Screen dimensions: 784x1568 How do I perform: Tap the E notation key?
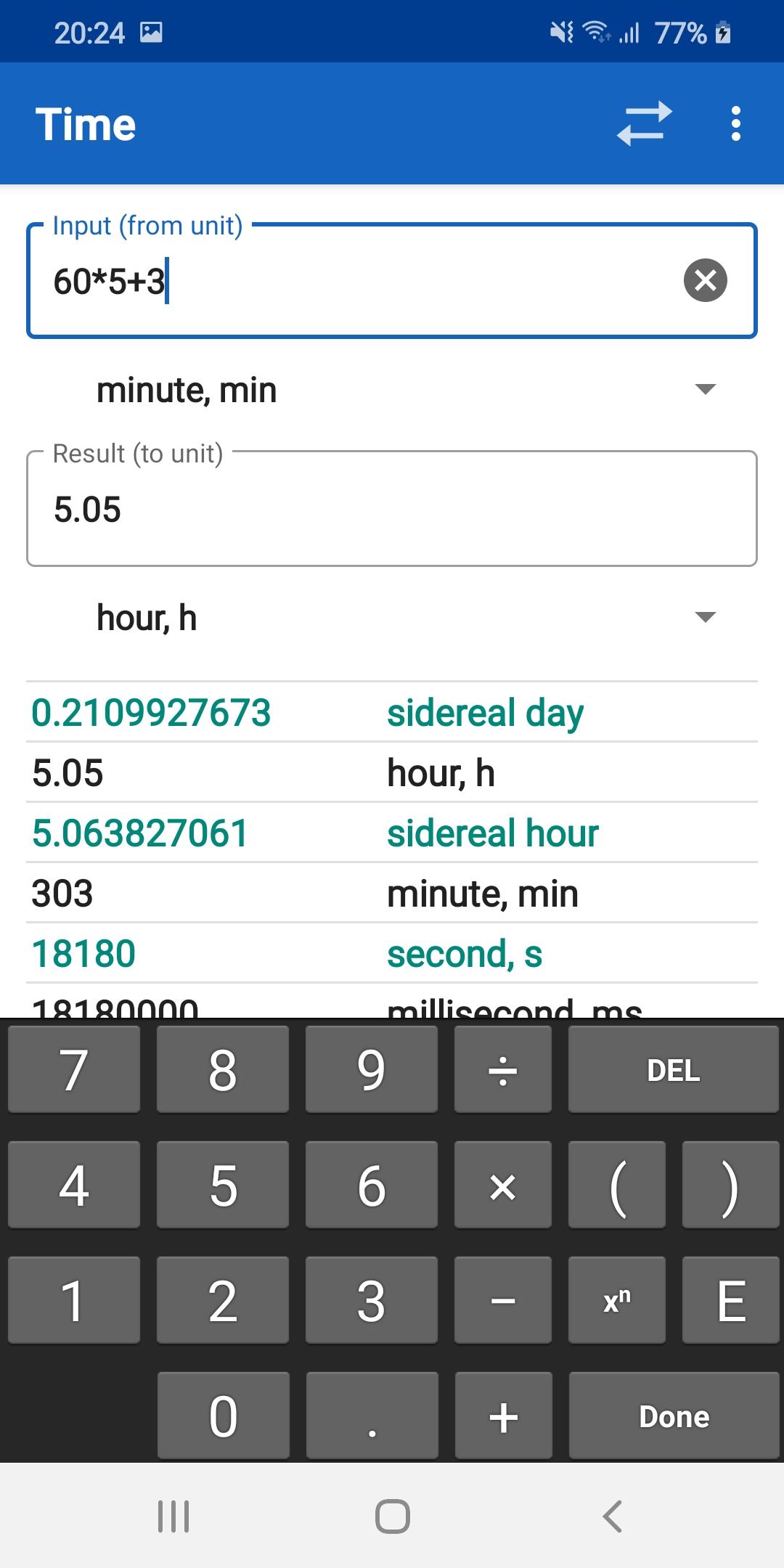click(730, 1301)
